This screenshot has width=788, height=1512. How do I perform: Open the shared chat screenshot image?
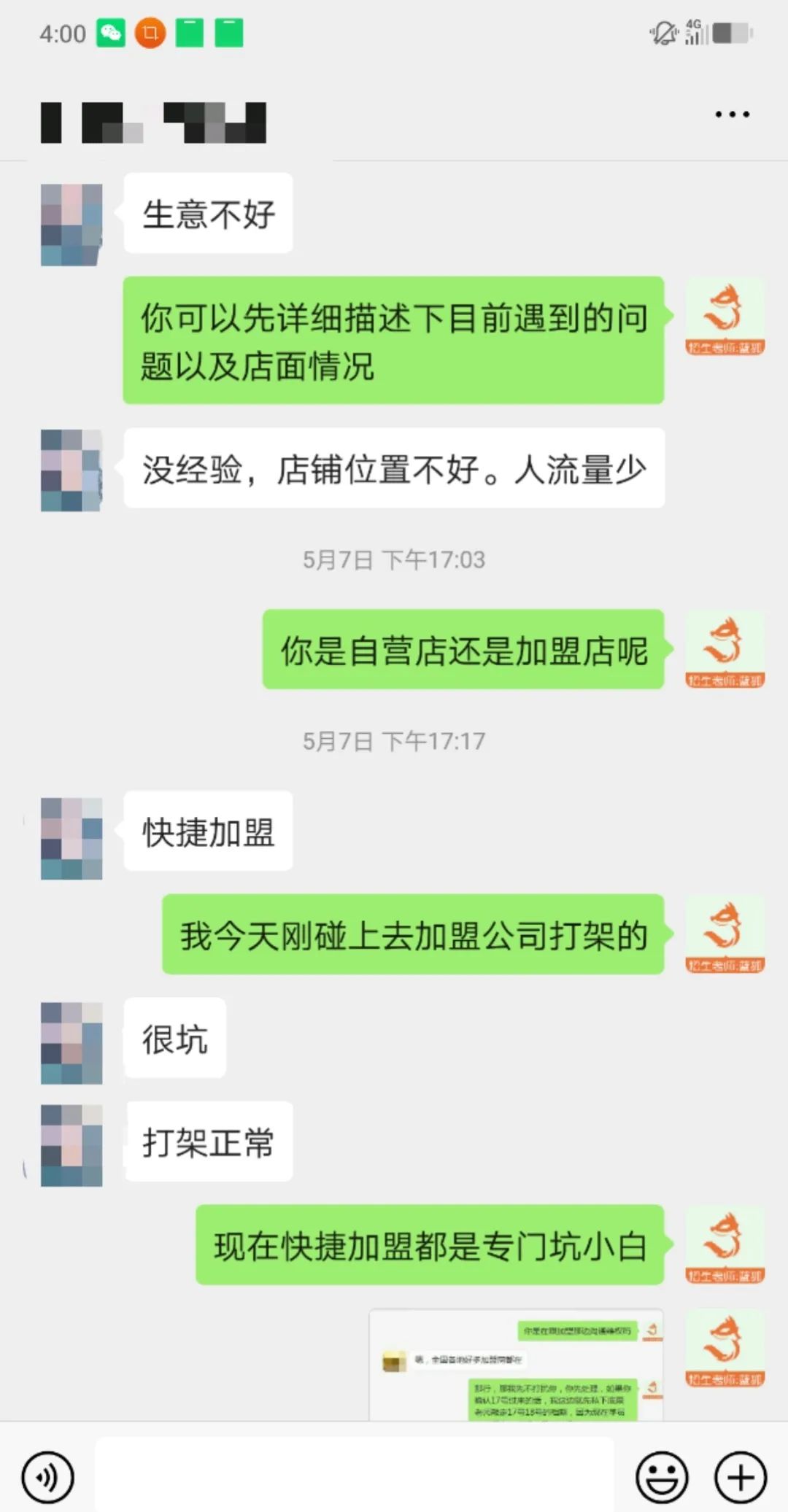tap(516, 1365)
